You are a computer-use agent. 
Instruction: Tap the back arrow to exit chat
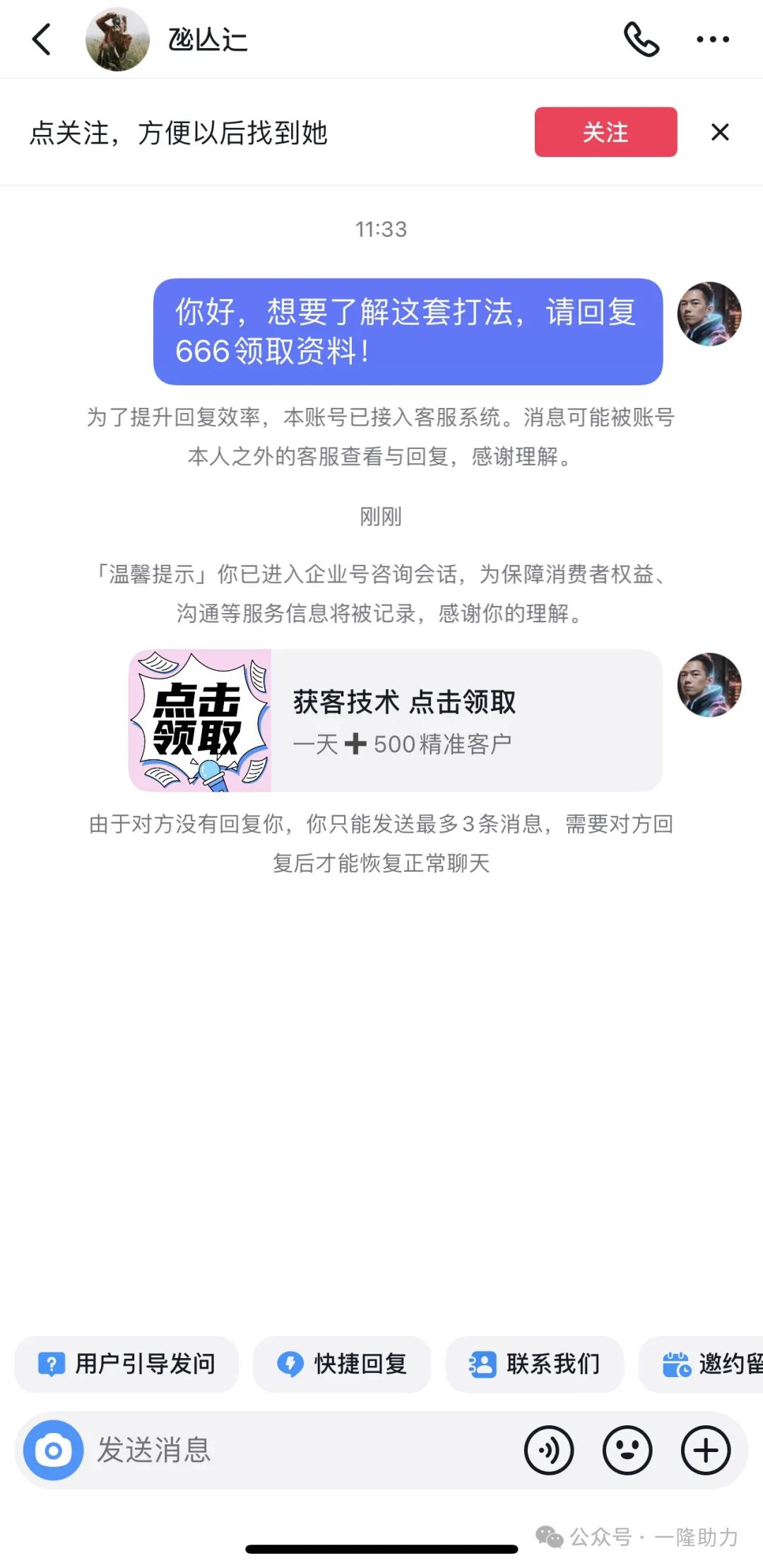coord(40,40)
